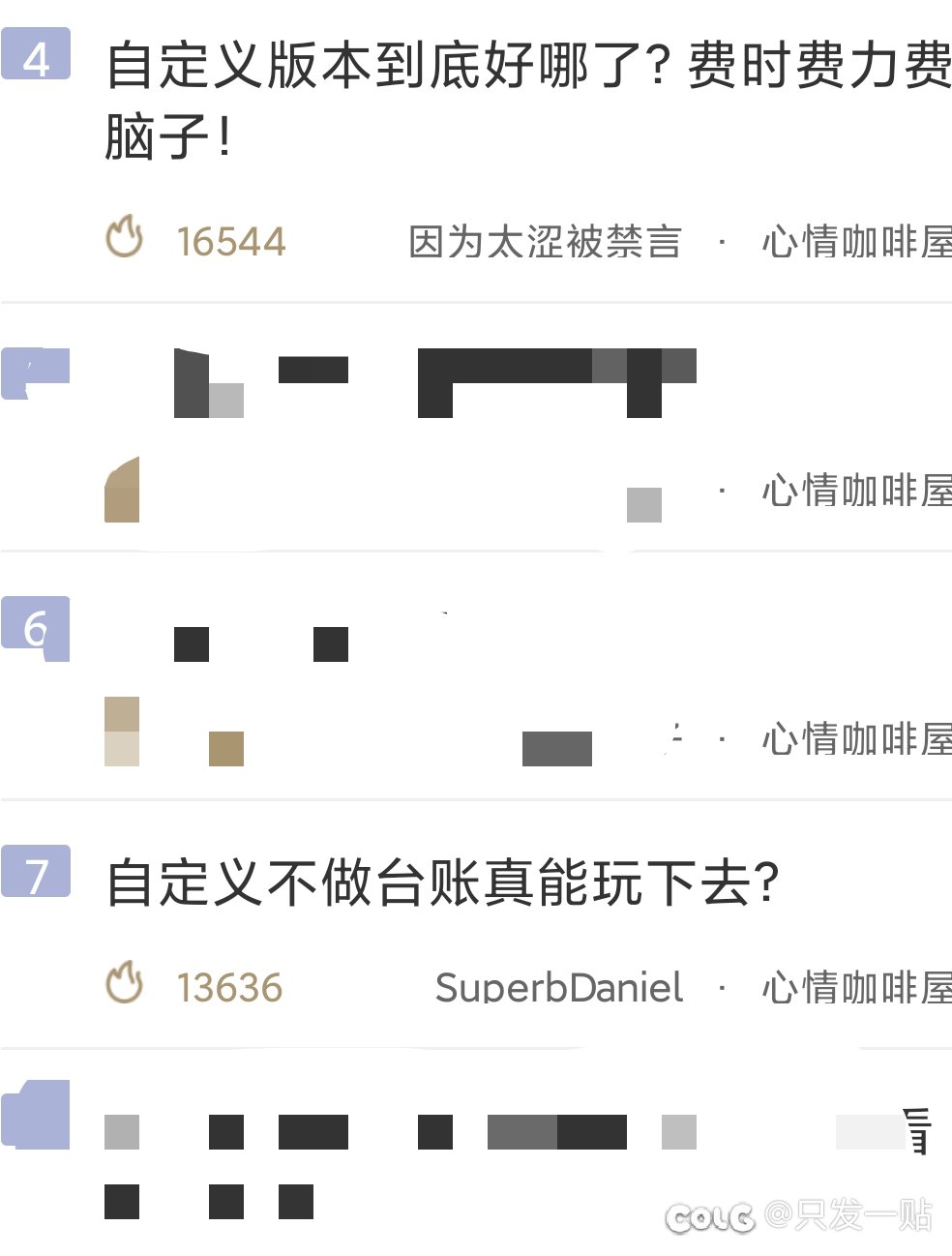
Task: Open post 自定义不做台账真能玩下去
Action: (x=442, y=882)
